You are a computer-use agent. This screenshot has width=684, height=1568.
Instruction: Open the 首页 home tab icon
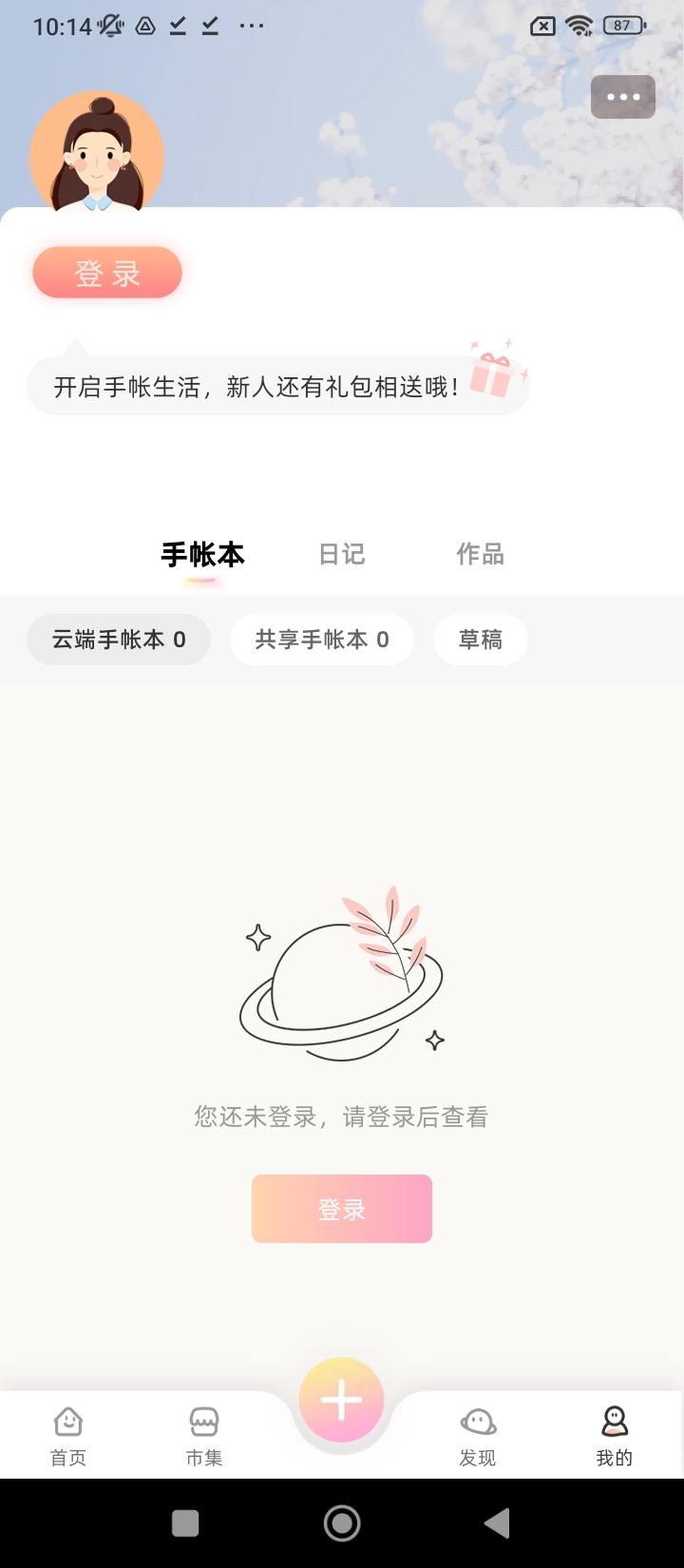(x=67, y=1423)
